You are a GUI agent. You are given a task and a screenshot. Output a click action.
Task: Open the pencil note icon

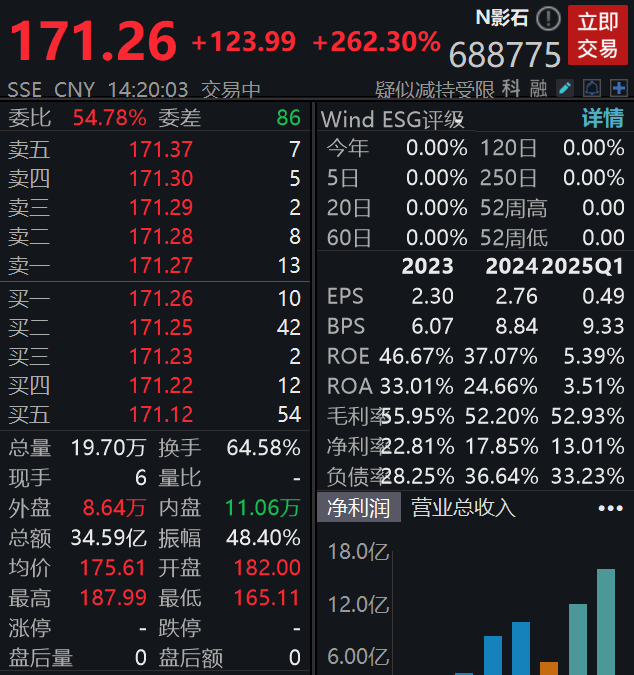coord(565,89)
